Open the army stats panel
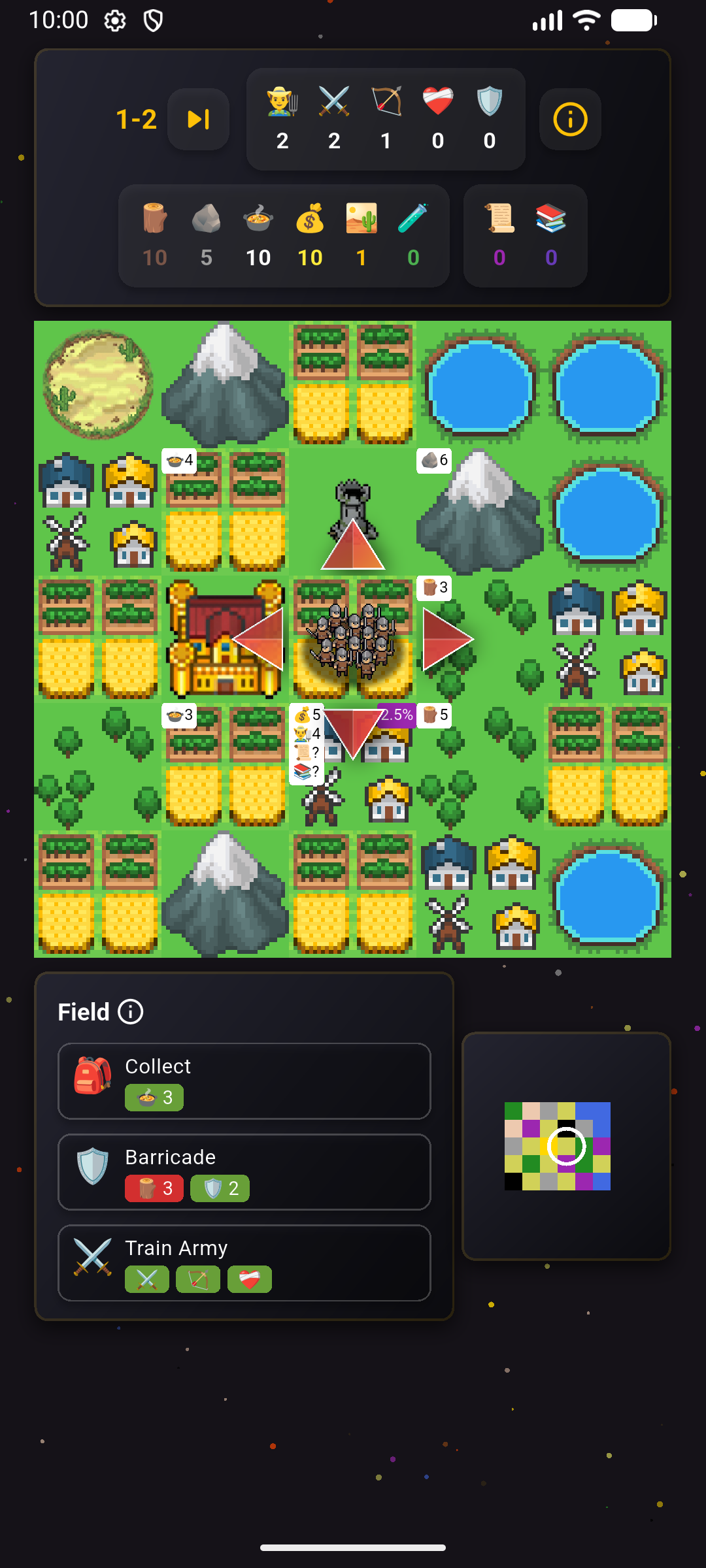Image resolution: width=706 pixels, height=1568 pixels. pyautogui.click(x=386, y=120)
